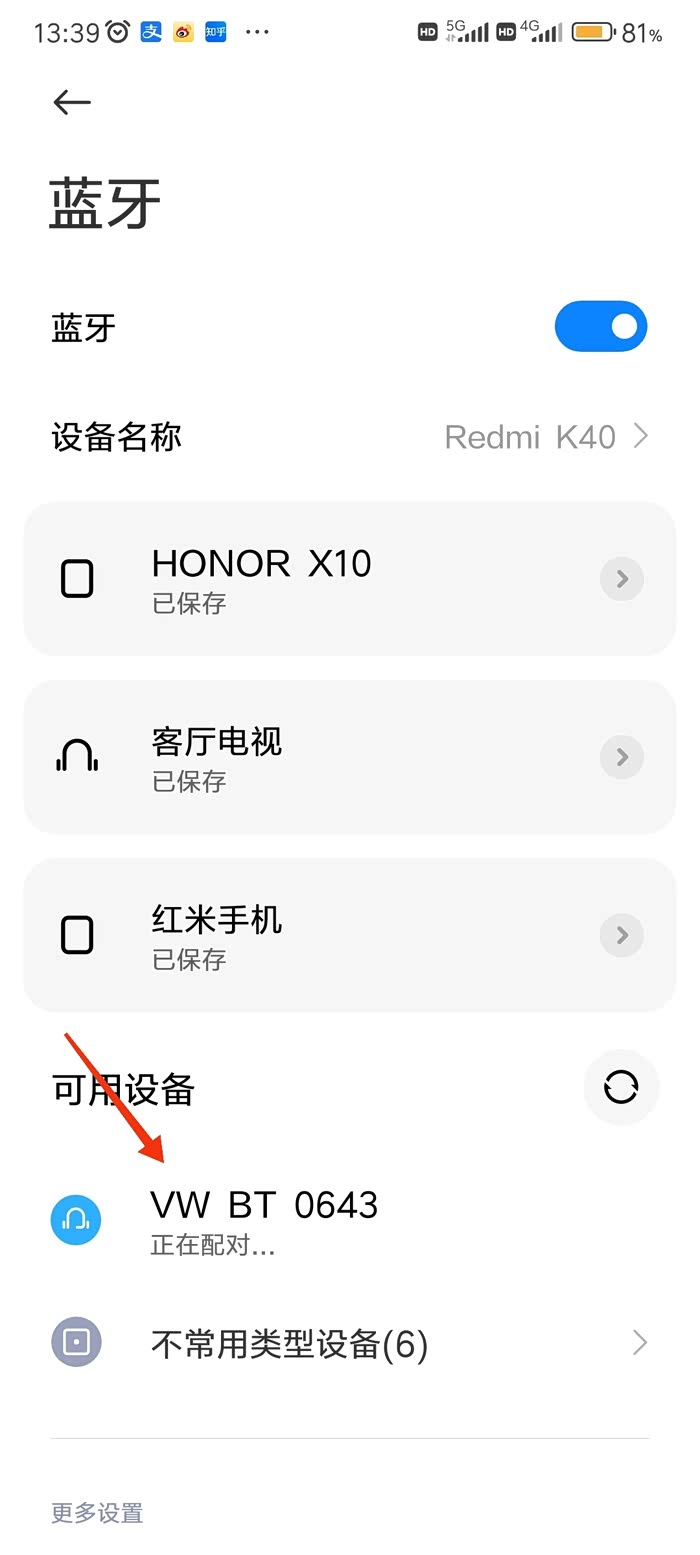The height and width of the screenshot is (1555, 700).
Task: Connect to saved device 客厅电视
Action: click(x=300, y=757)
